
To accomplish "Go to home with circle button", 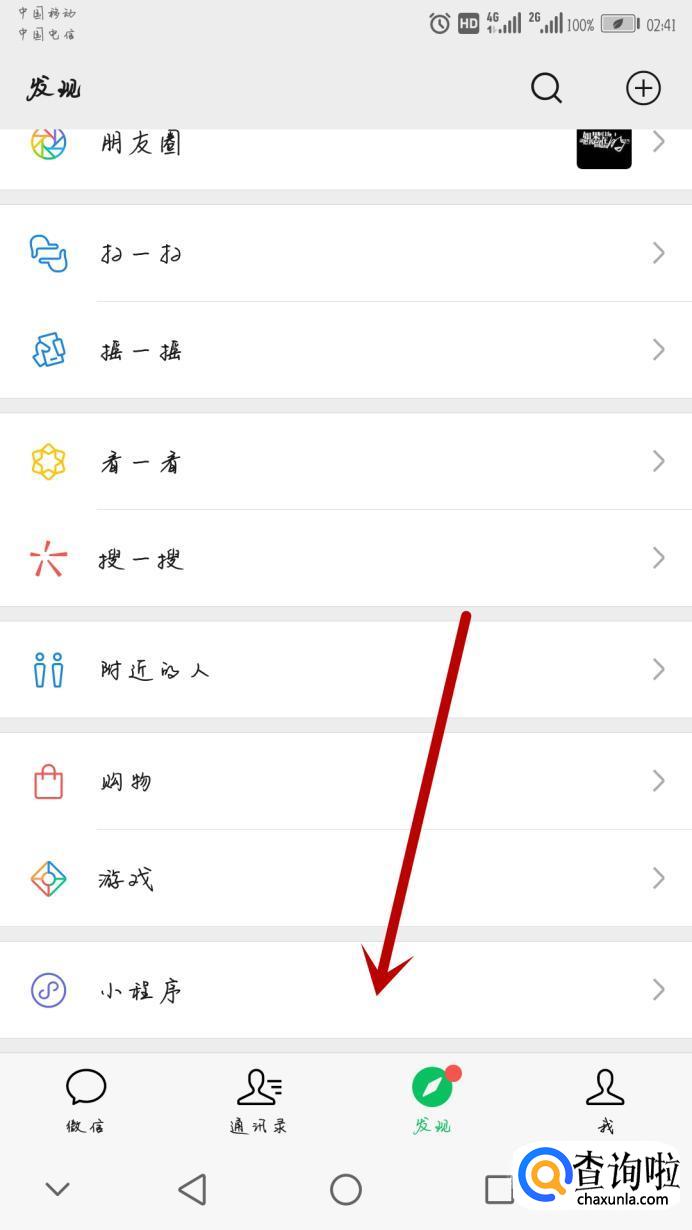I will coord(346,1189).
